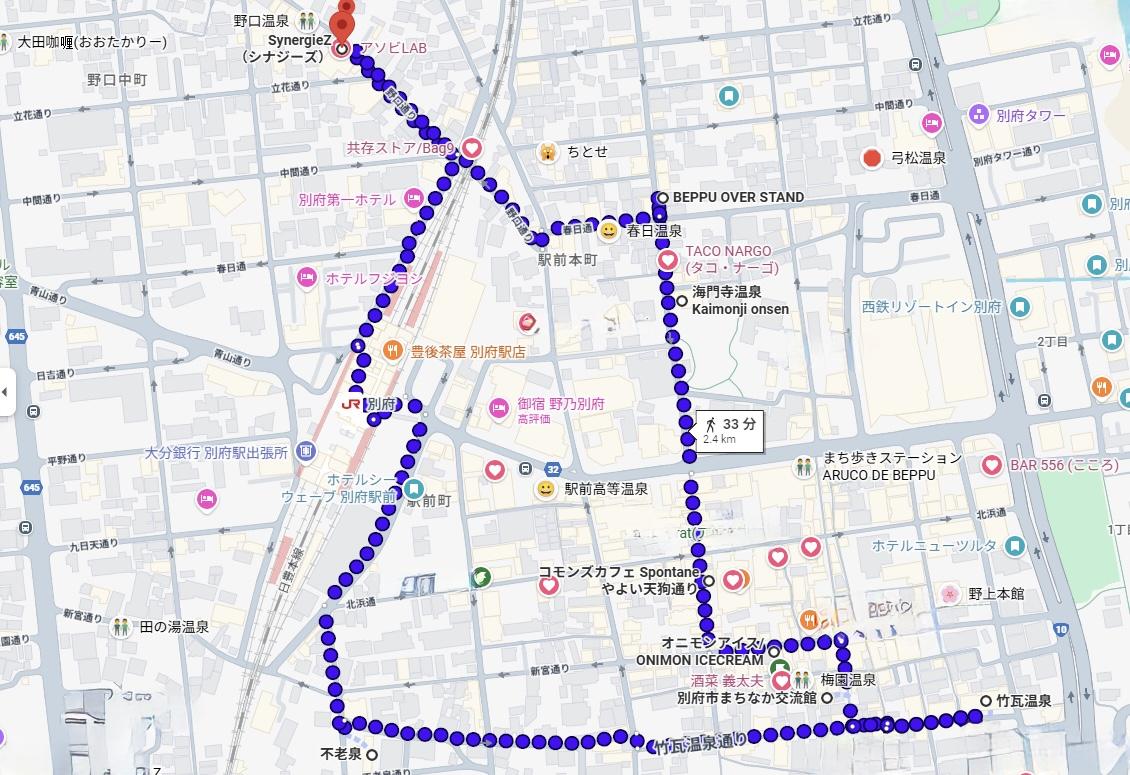This screenshot has width=1130, height=775.
Task: Select the 不老泉 waypoint marker
Action: click(x=372, y=755)
